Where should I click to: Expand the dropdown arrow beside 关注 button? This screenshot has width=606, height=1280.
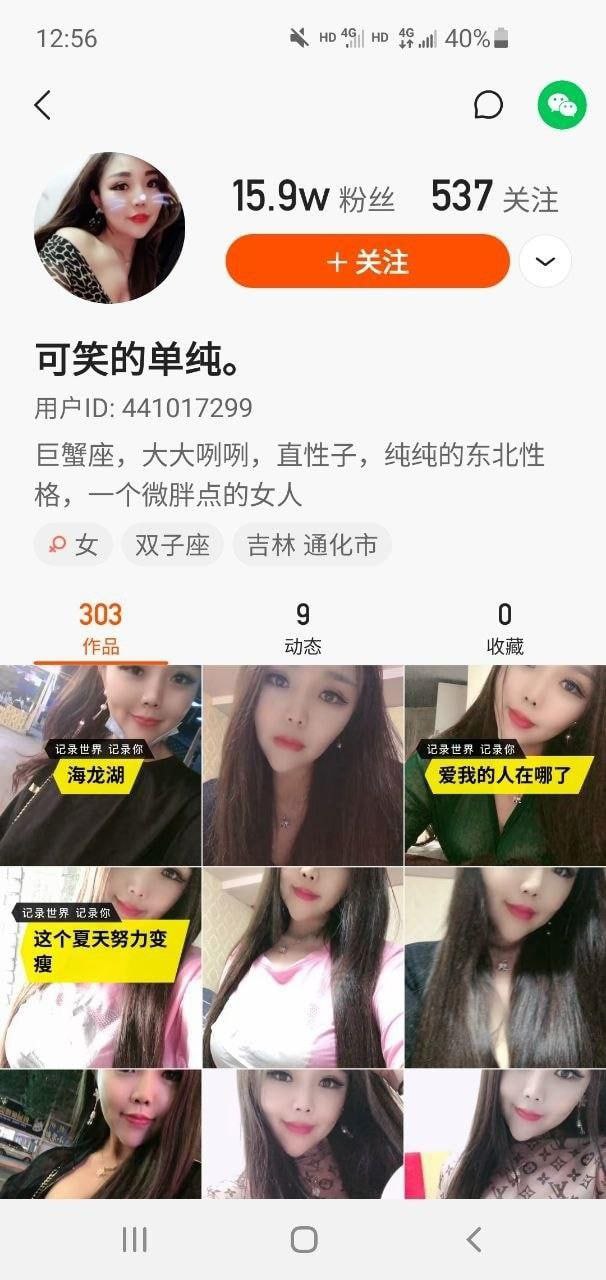(x=545, y=261)
